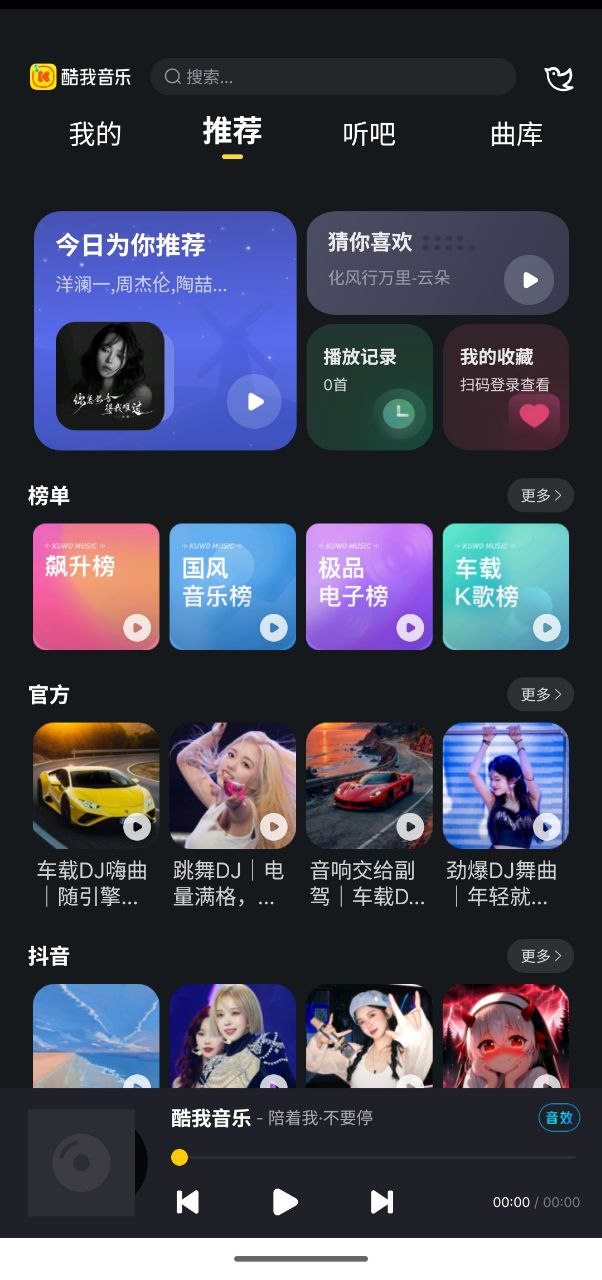Viewport: 602px width, 1280px height.
Task: Show more 抖音 playlists
Action: coord(540,956)
